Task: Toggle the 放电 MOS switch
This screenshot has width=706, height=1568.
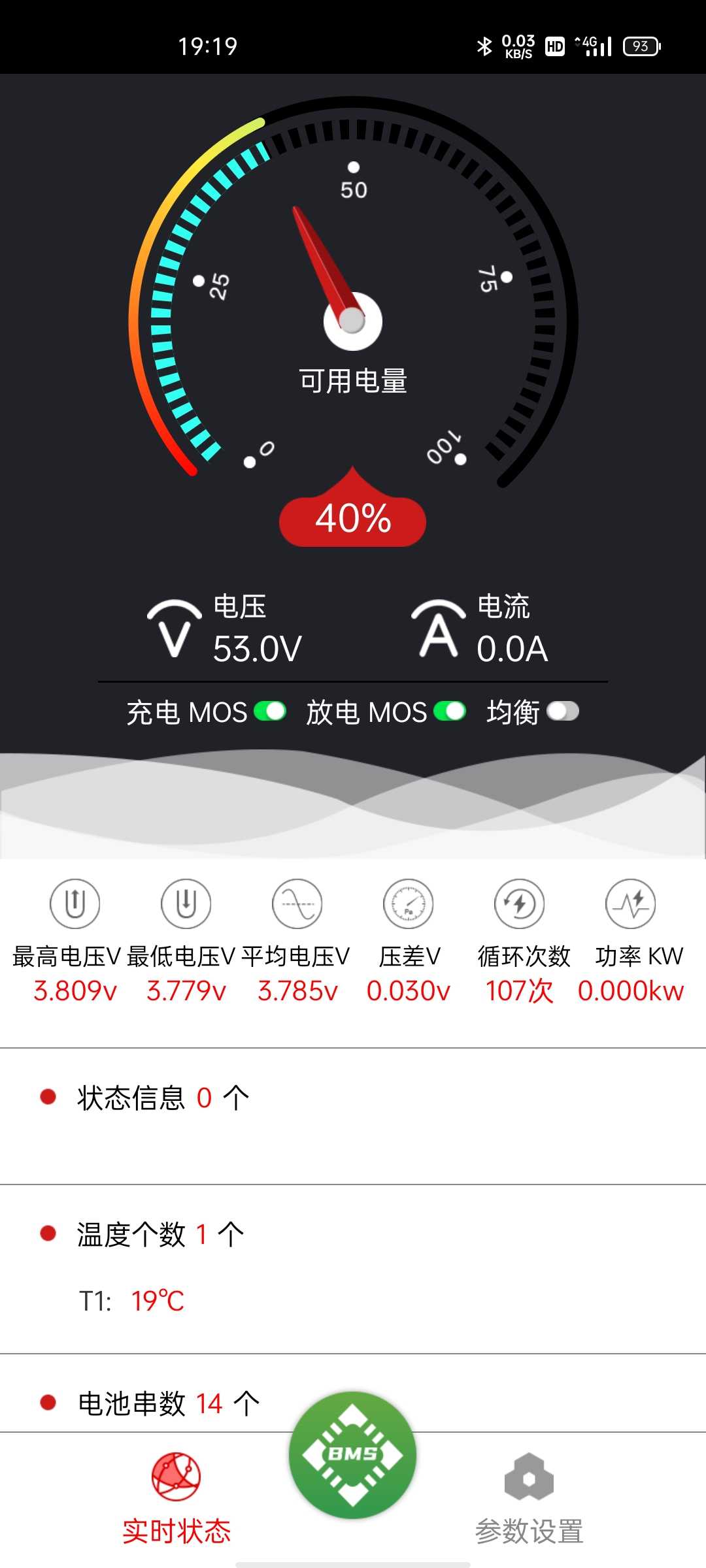Action: click(450, 711)
